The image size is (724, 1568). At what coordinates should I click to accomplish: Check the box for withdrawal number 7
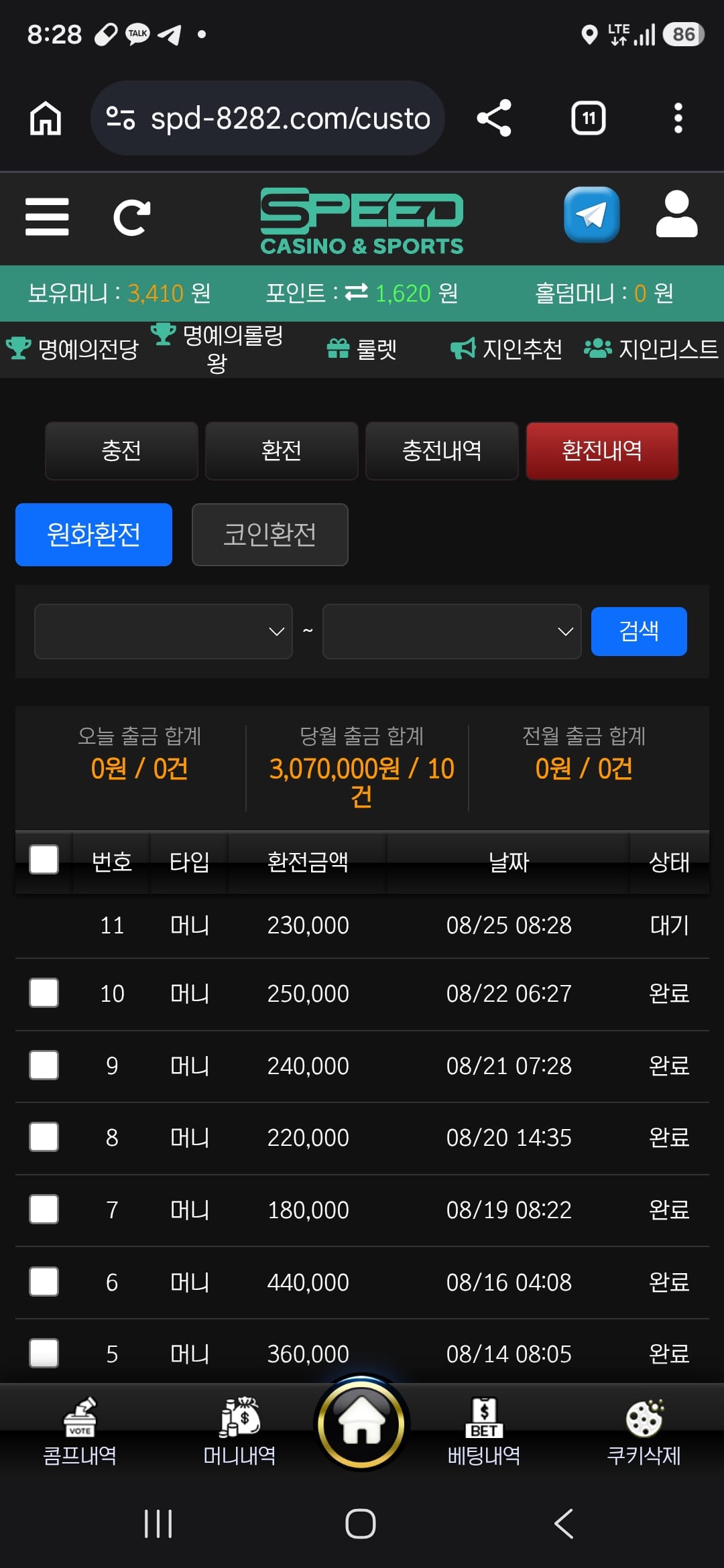pyautogui.click(x=44, y=1210)
